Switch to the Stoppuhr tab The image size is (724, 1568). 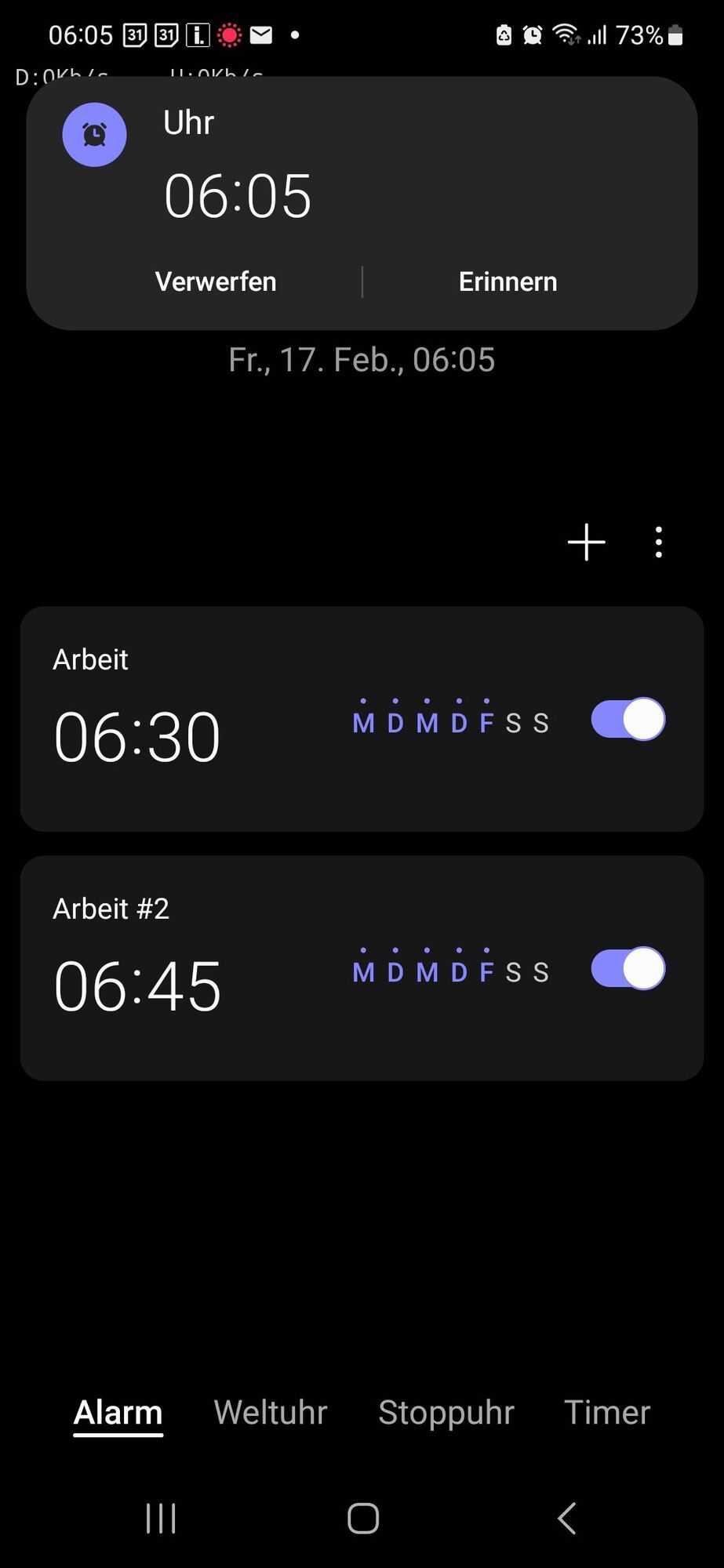pos(446,1413)
